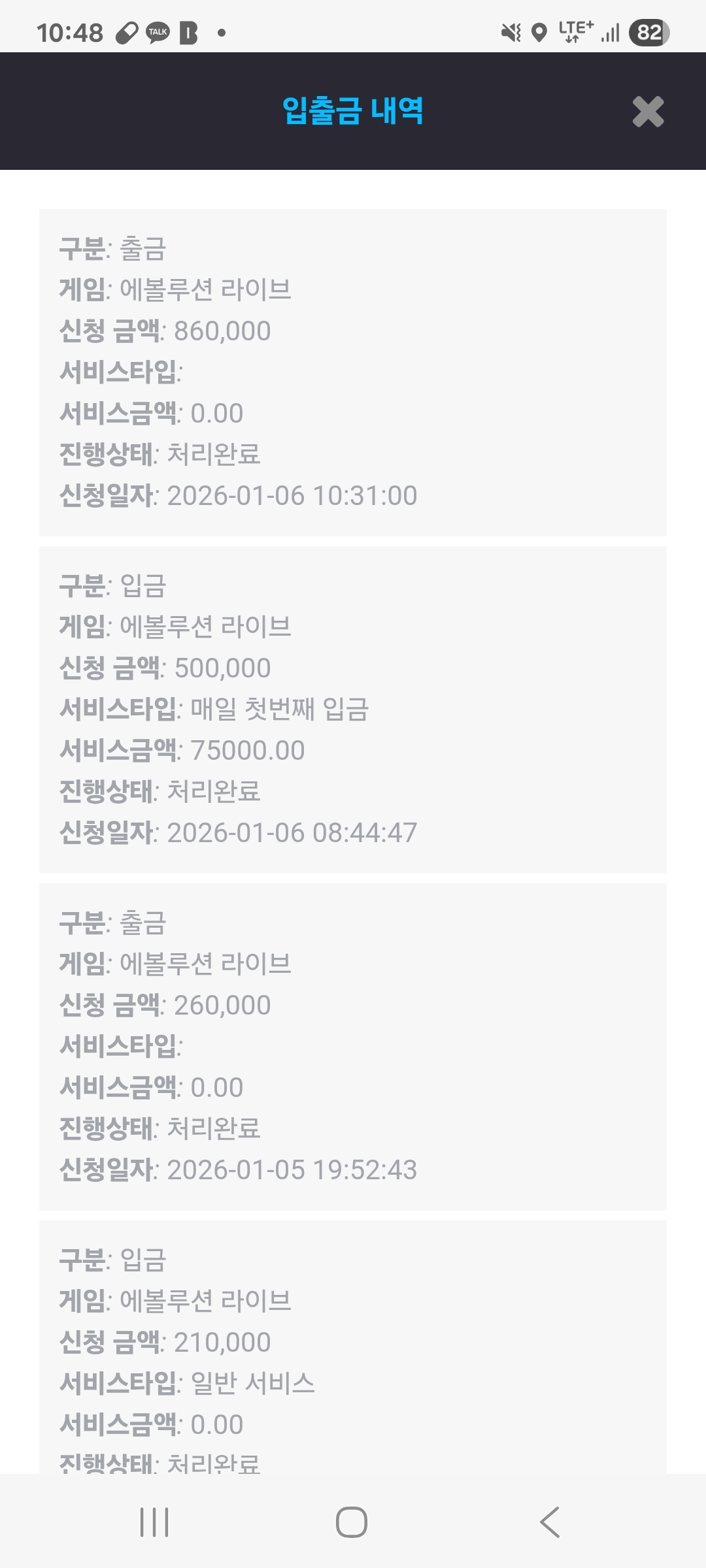
Task: Close the 입출금 내역 dialog
Action: [x=648, y=112]
